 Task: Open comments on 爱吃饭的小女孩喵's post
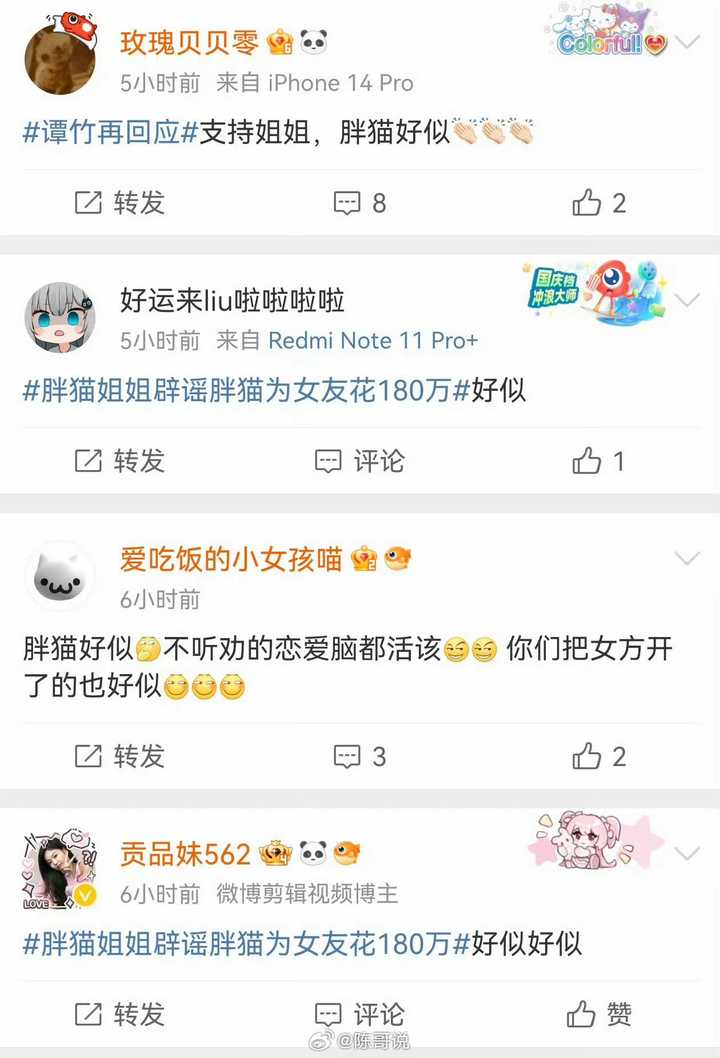click(x=360, y=756)
